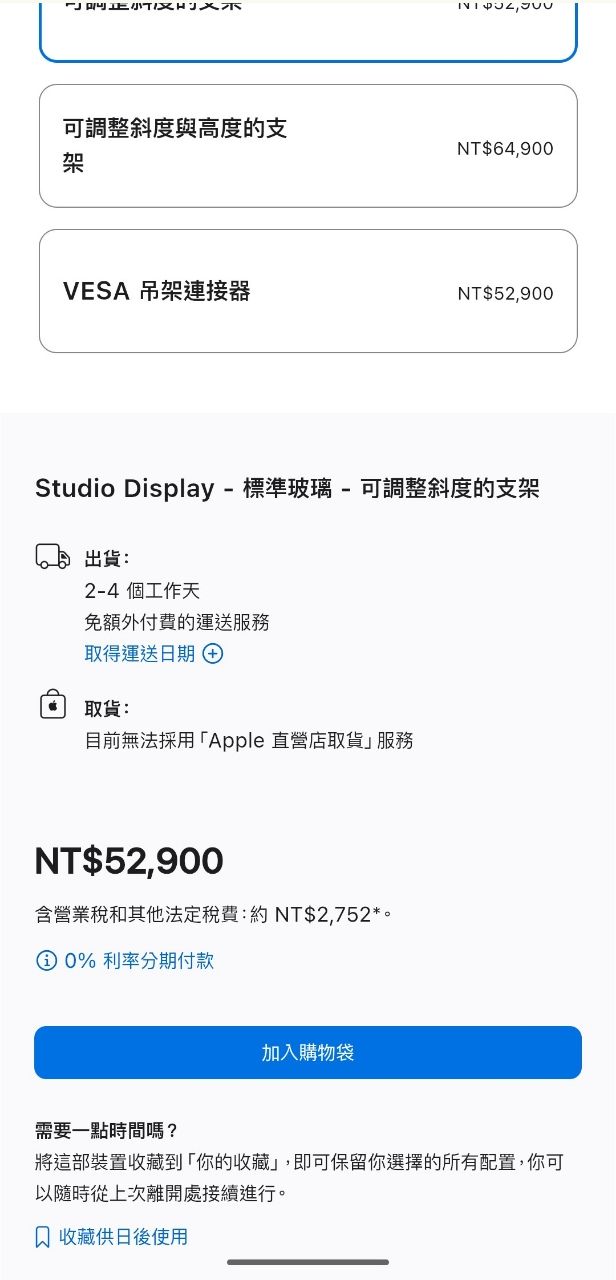Select the 可調整斜度與高度的支架 option
The height and width of the screenshot is (1280, 616).
308,146
